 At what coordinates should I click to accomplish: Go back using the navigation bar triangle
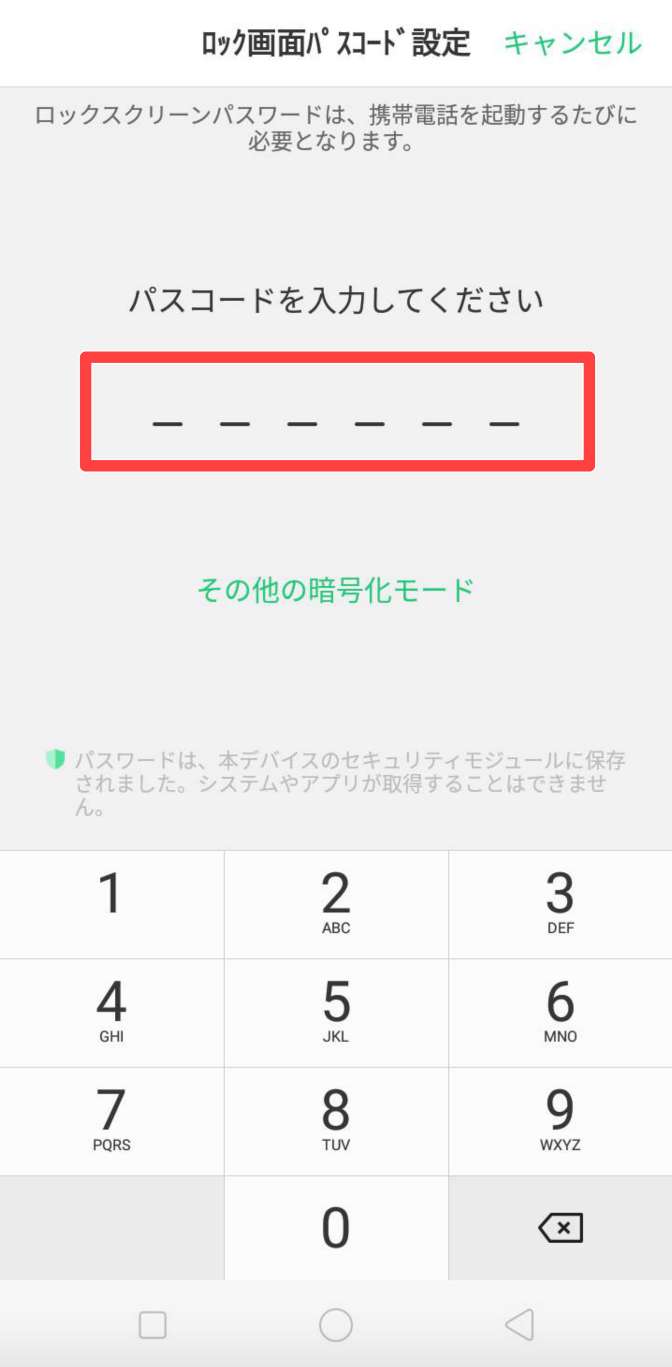(x=519, y=1325)
